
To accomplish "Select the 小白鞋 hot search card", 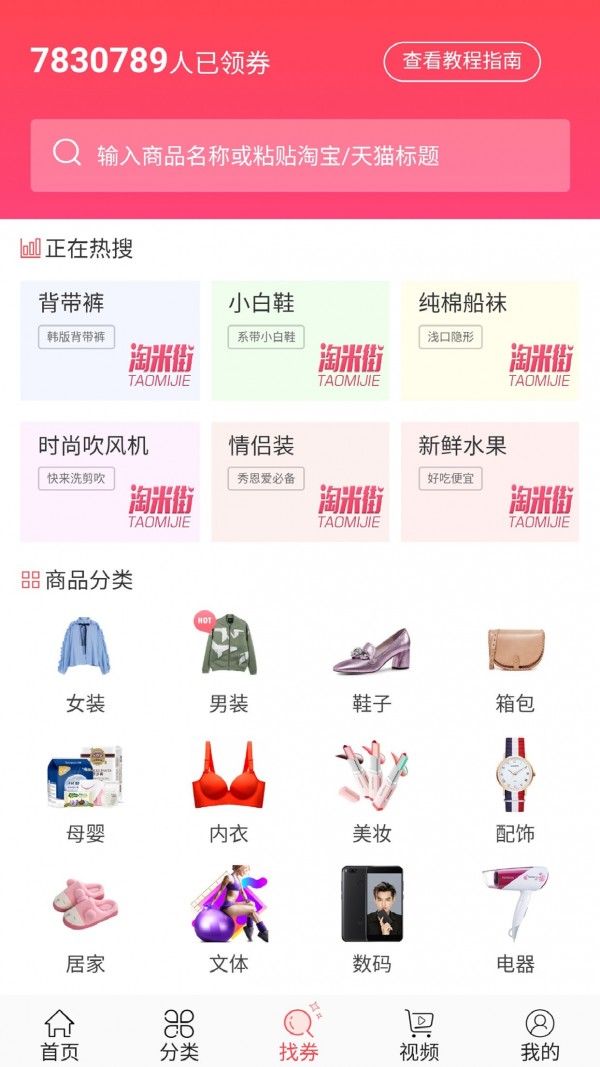I will [300, 340].
